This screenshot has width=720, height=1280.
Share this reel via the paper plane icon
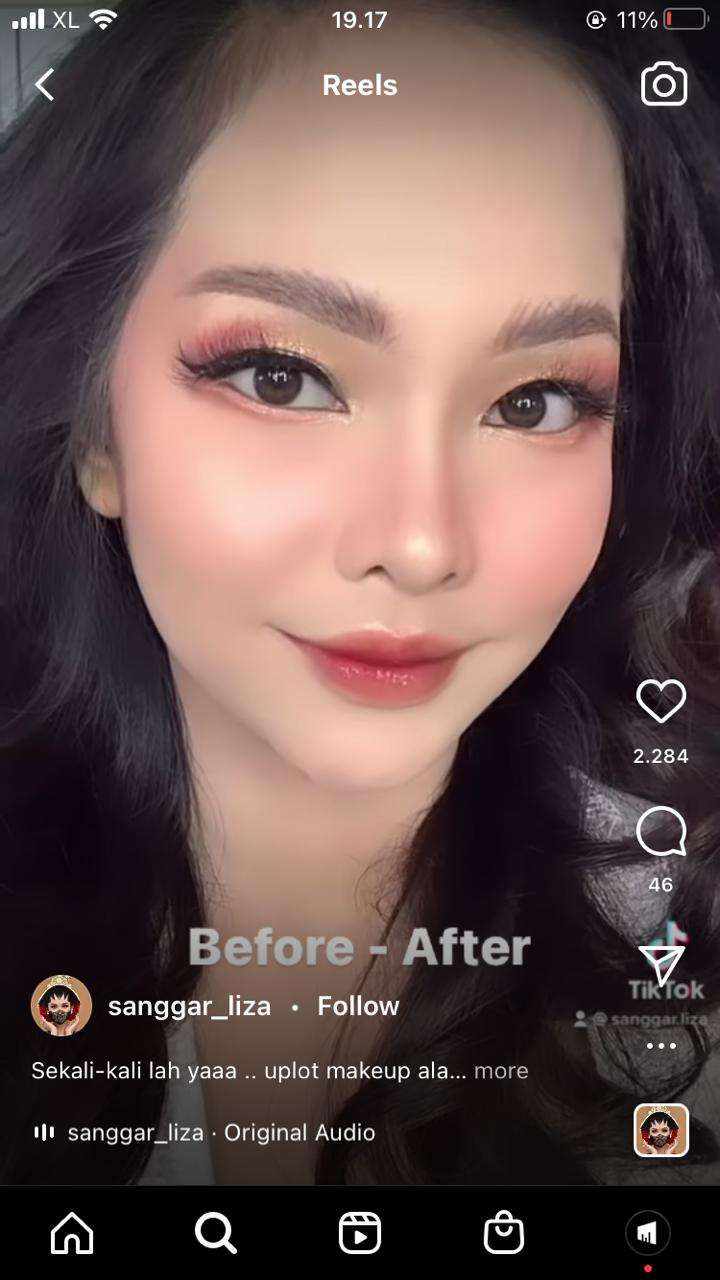[661, 965]
